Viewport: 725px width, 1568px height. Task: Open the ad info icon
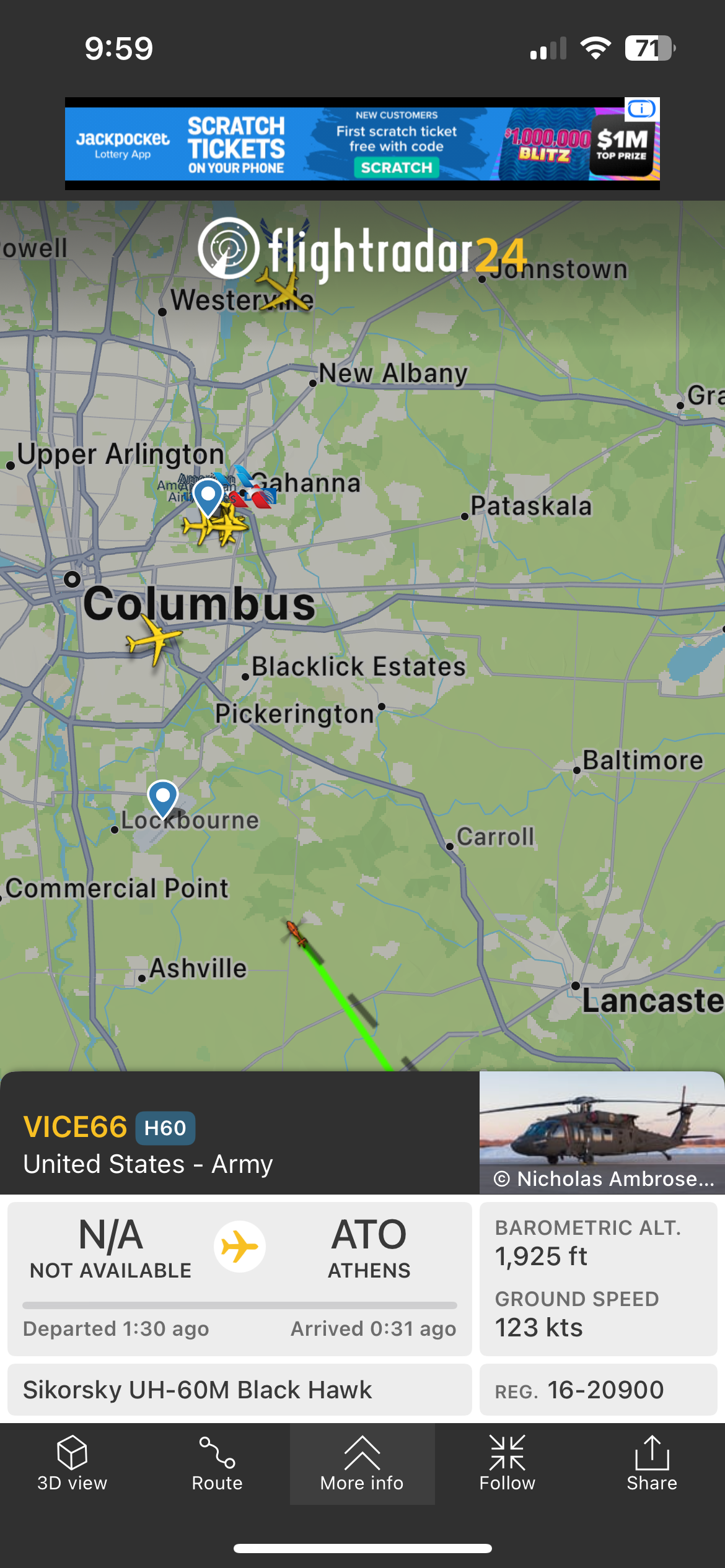(641, 110)
